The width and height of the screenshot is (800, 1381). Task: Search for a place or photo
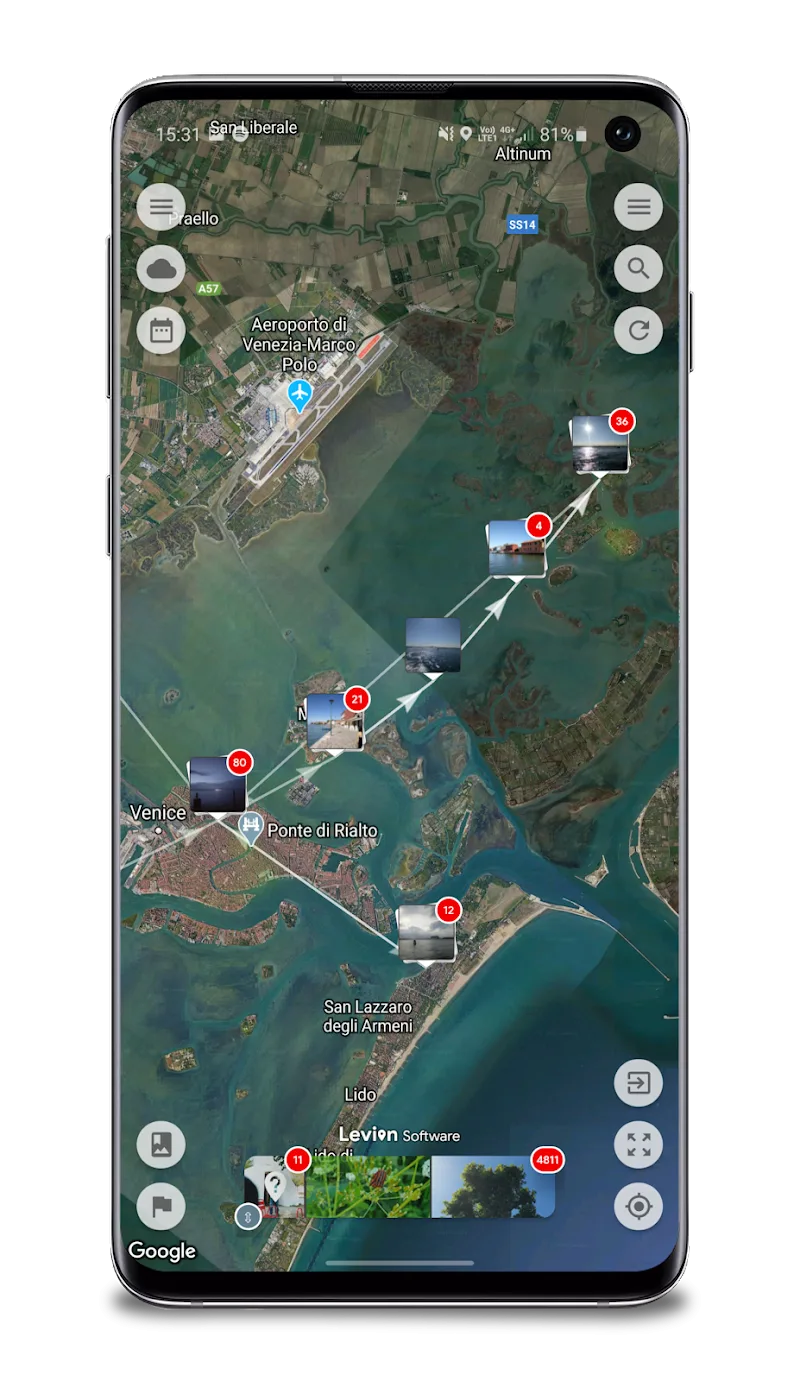click(x=638, y=269)
